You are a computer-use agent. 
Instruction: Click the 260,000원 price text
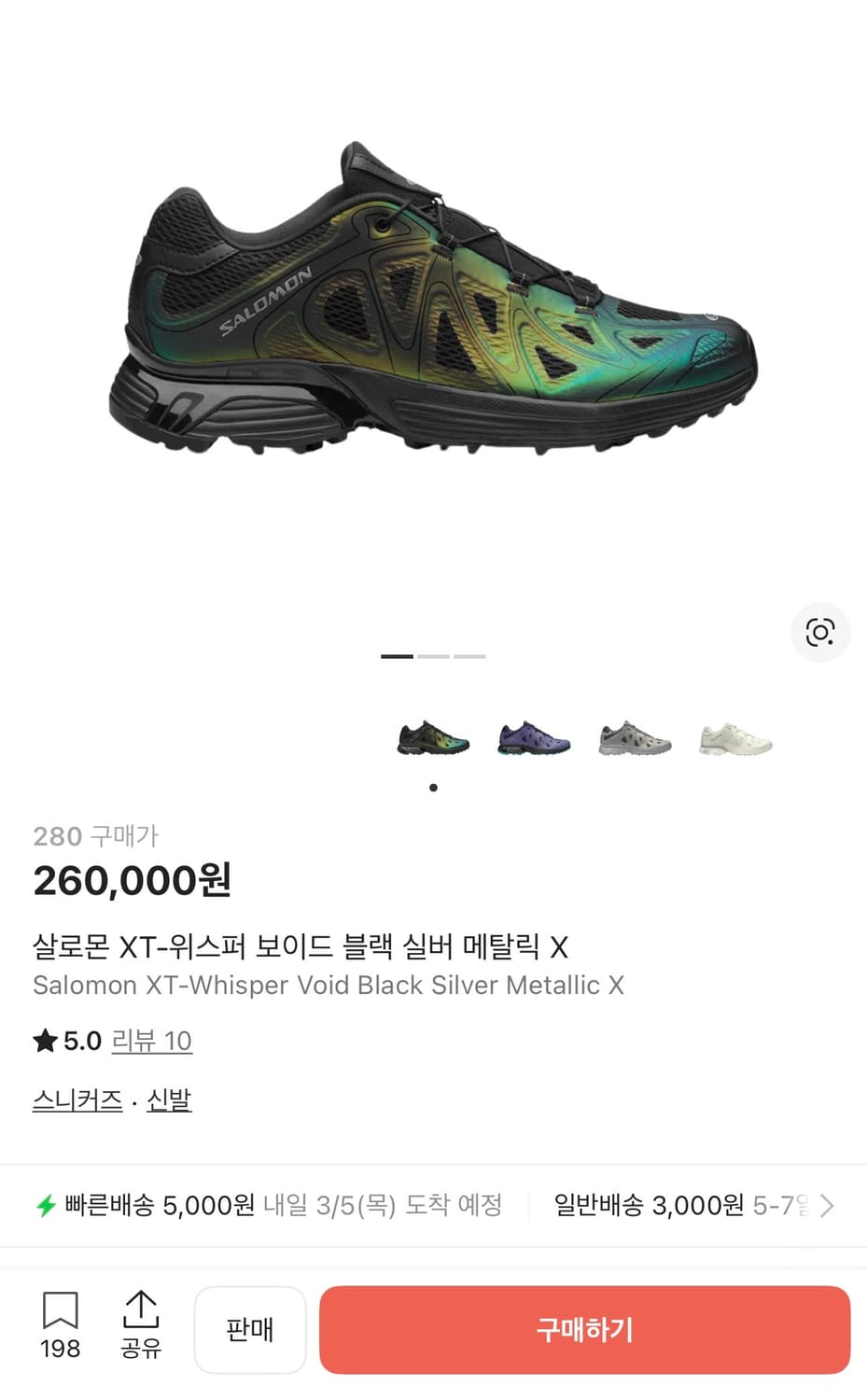131,878
